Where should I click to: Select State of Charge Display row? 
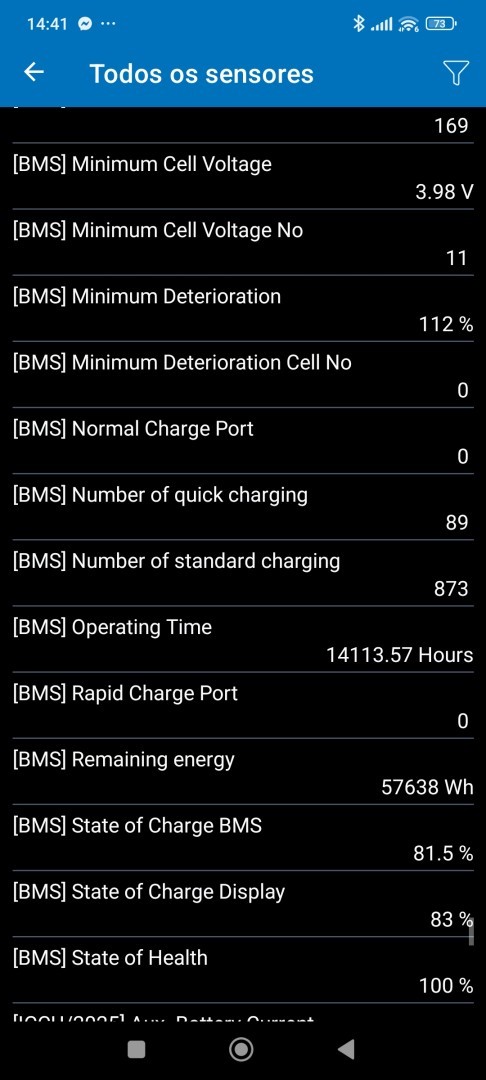(243, 904)
